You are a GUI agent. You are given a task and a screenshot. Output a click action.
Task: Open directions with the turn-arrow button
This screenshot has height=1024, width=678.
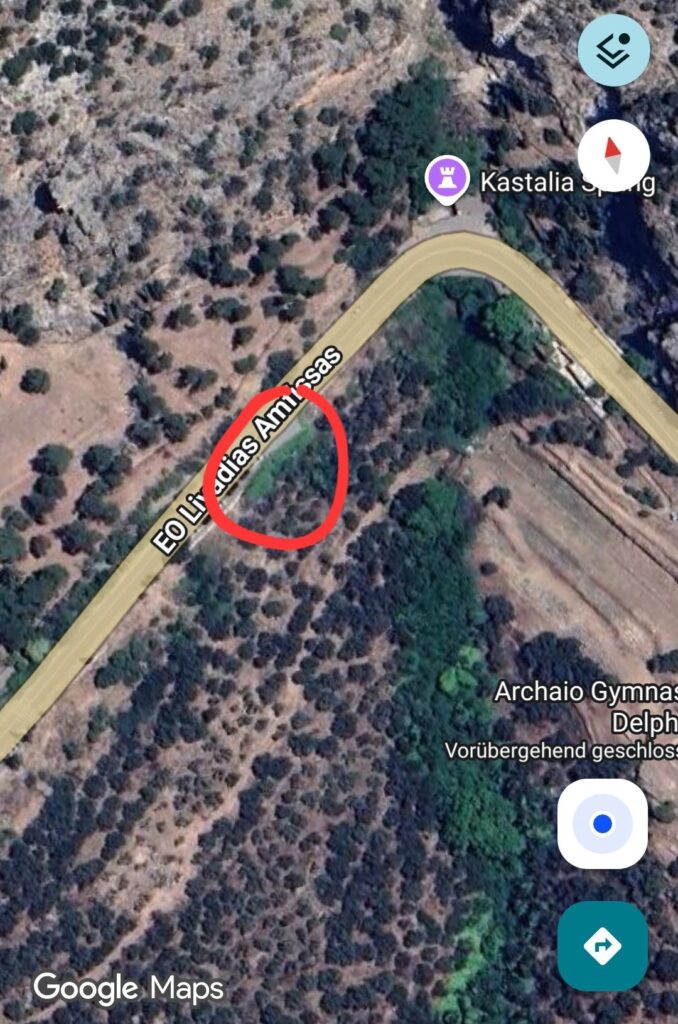(602, 946)
